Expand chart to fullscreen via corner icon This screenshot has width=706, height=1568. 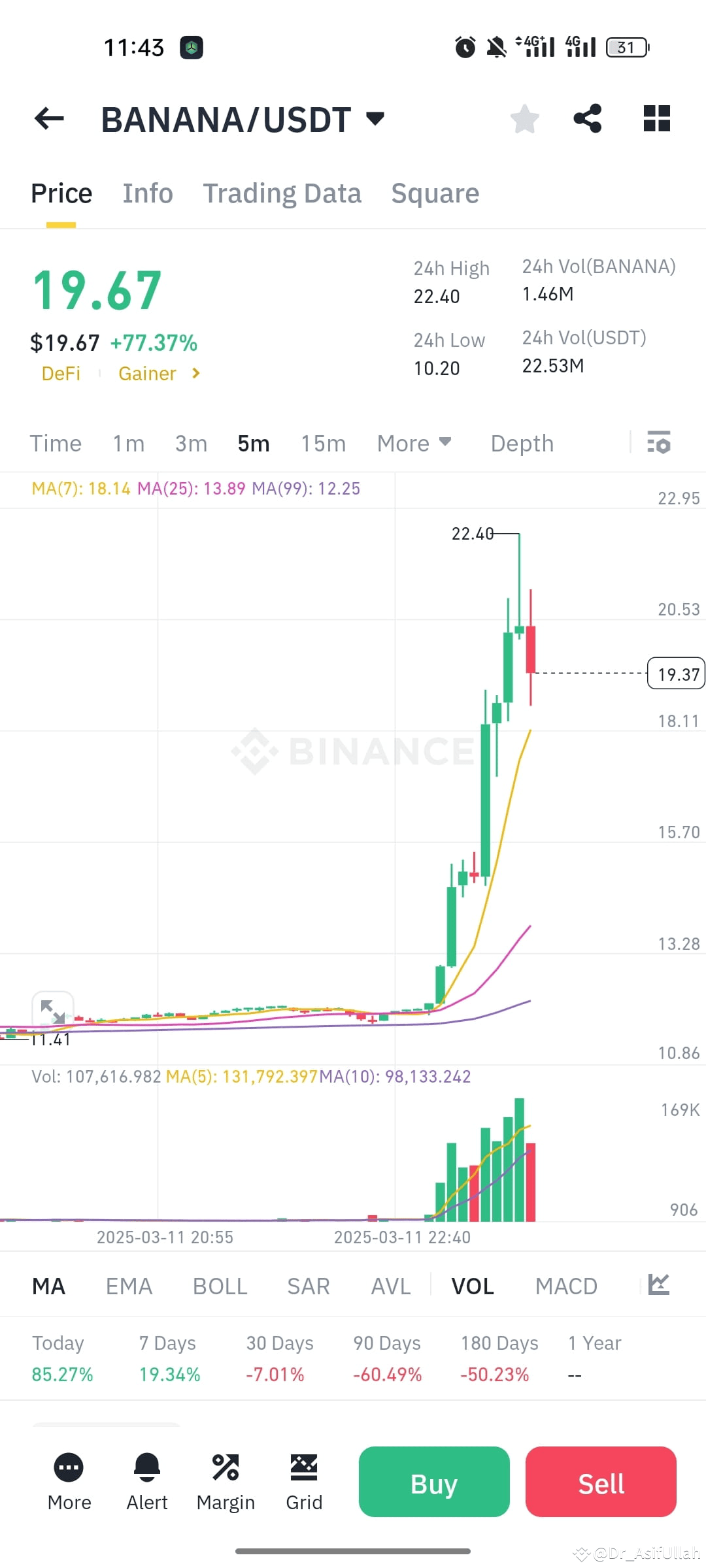pyautogui.click(x=52, y=1008)
